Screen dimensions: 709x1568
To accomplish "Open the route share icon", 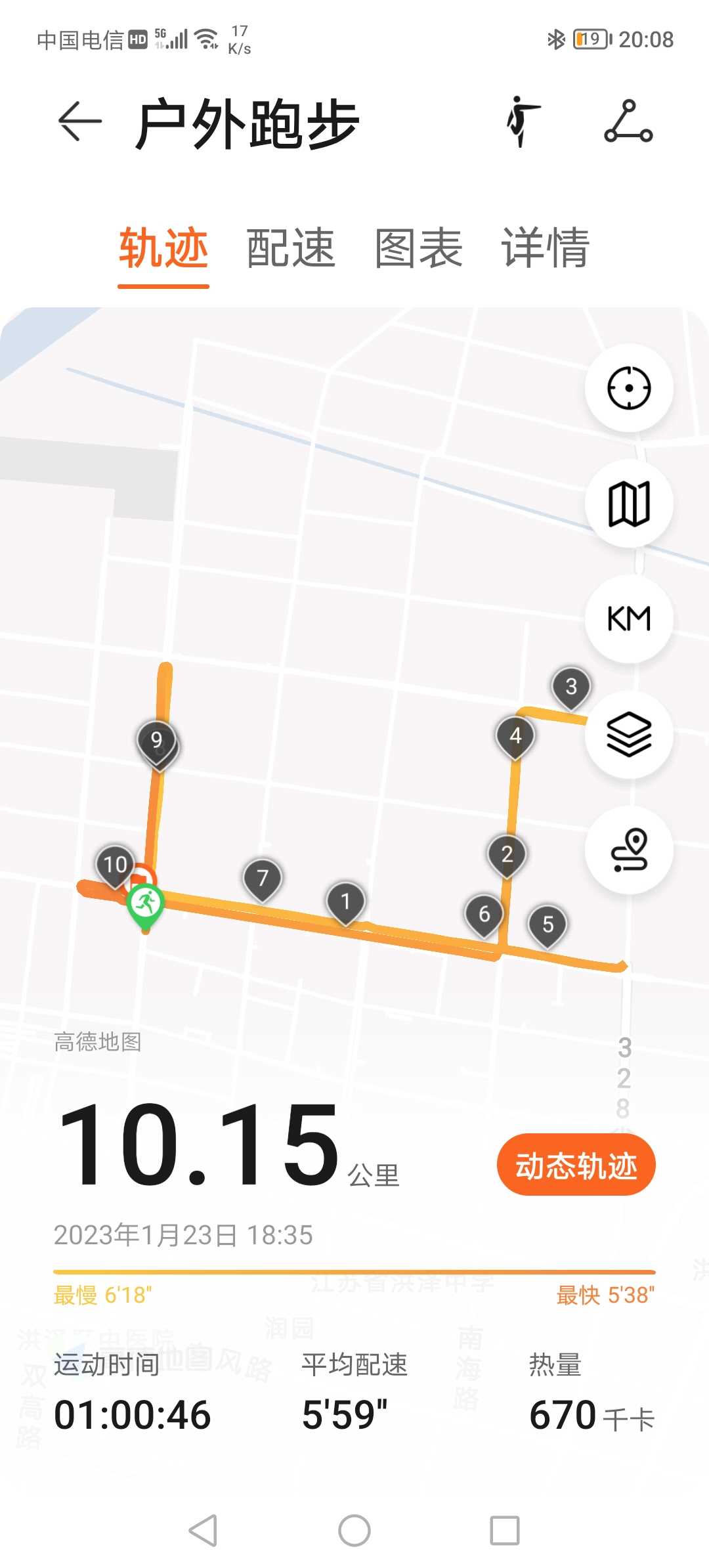I will [x=629, y=121].
